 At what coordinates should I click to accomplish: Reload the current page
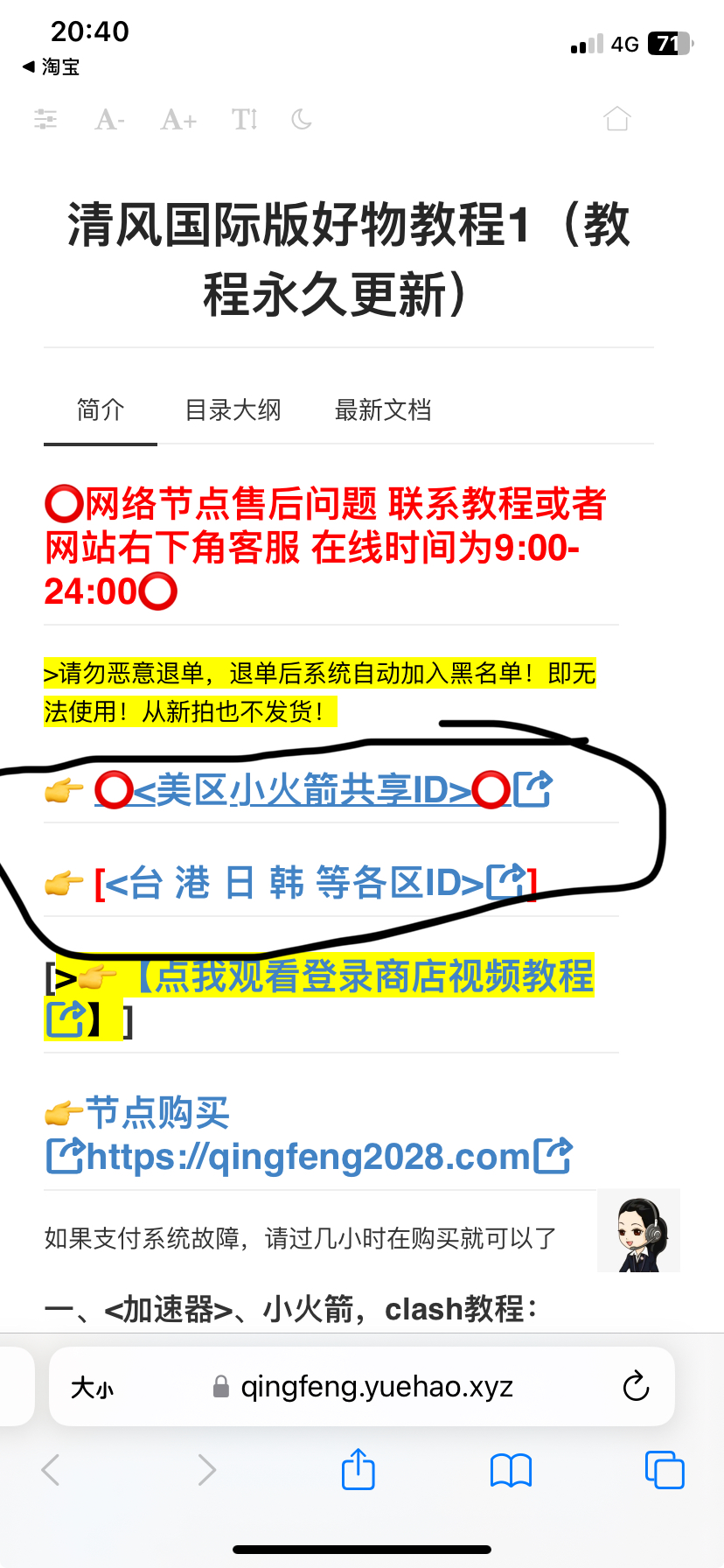(636, 1387)
